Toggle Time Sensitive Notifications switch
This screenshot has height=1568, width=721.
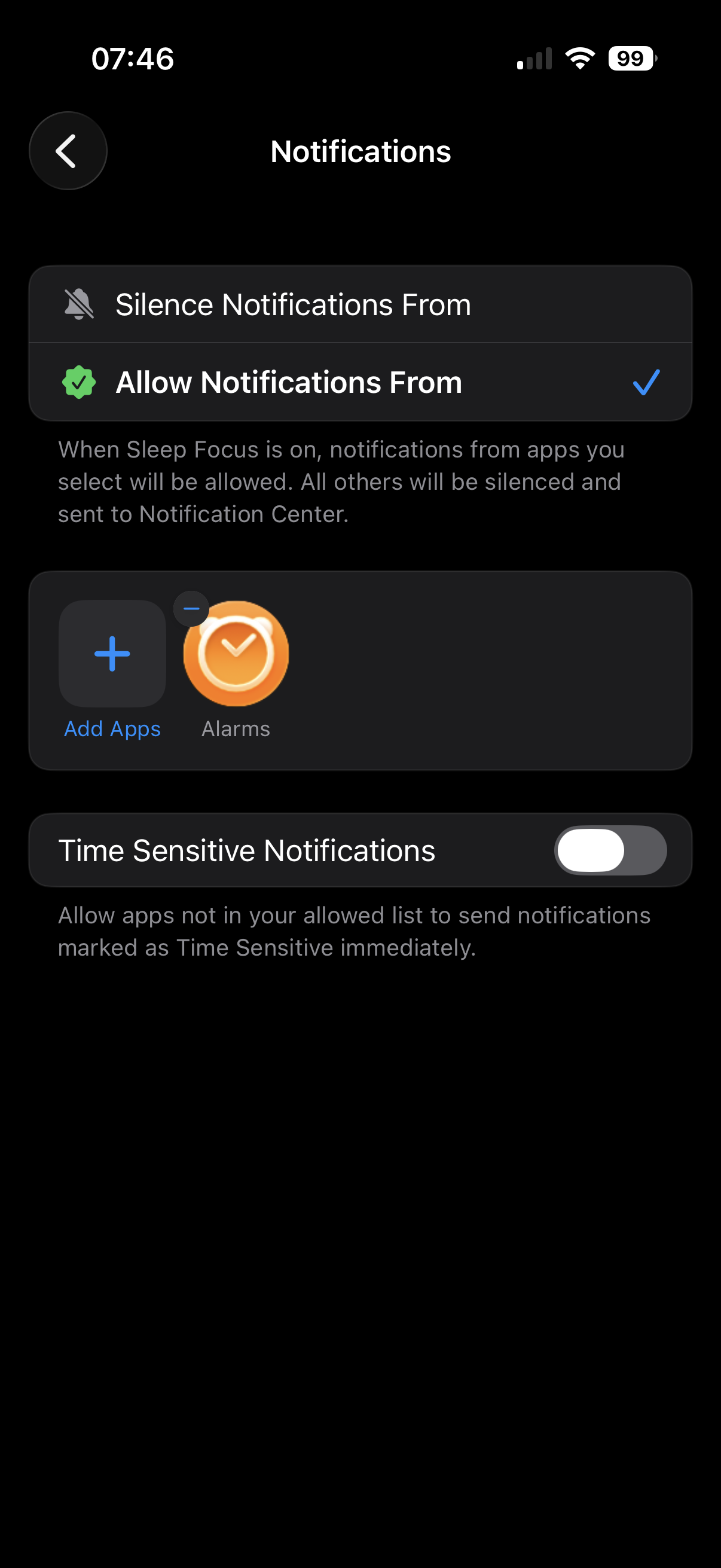(x=610, y=850)
